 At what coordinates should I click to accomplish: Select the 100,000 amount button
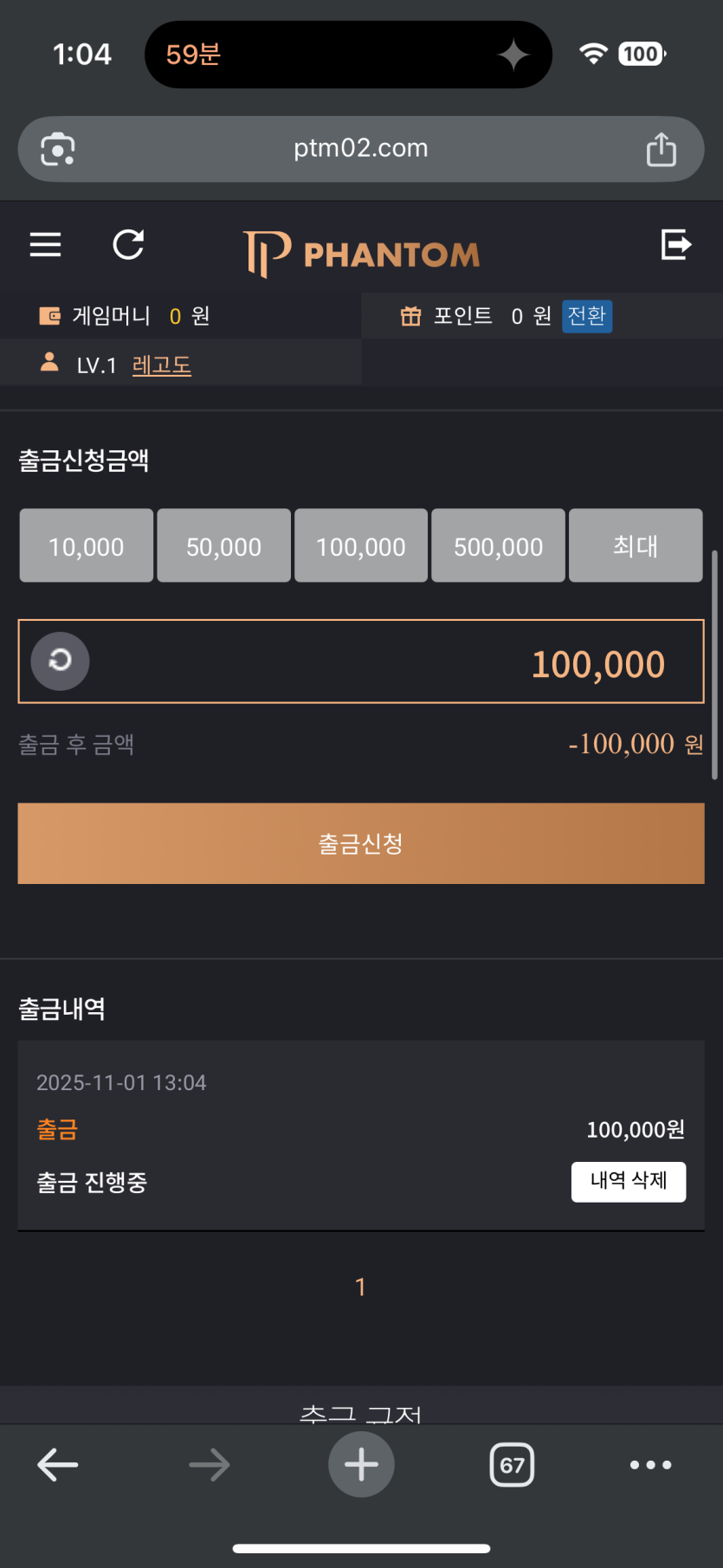tap(361, 546)
